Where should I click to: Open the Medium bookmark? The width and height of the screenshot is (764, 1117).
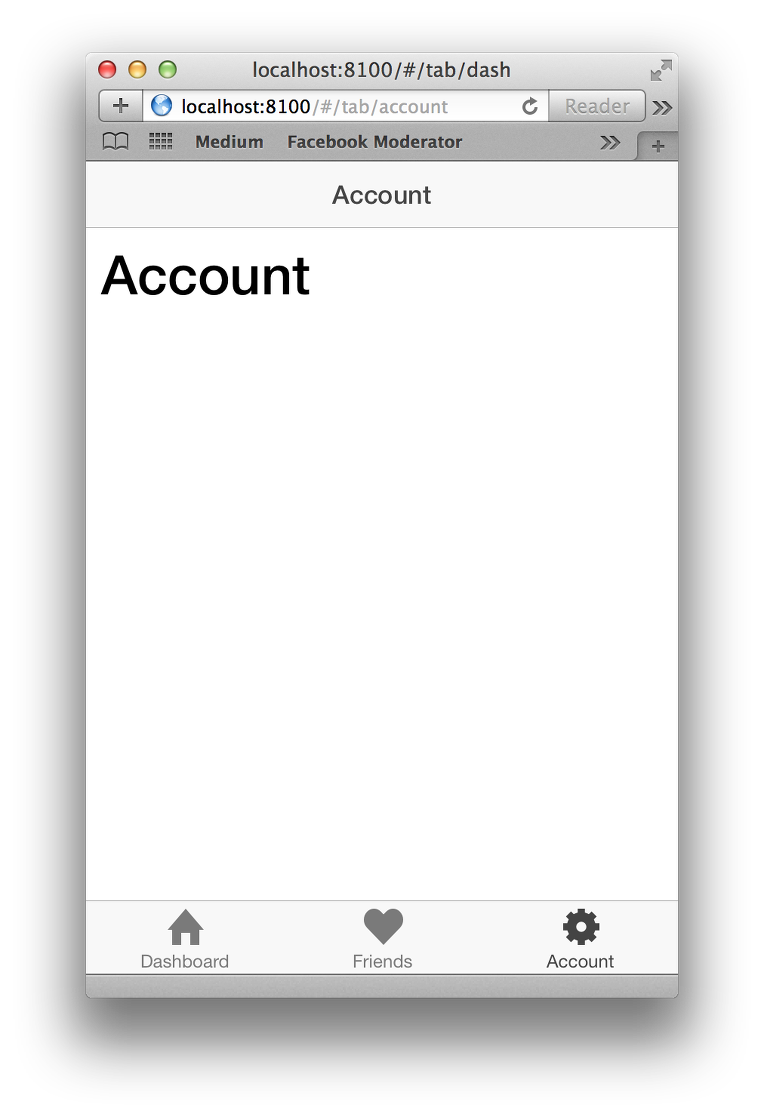coord(229,142)
